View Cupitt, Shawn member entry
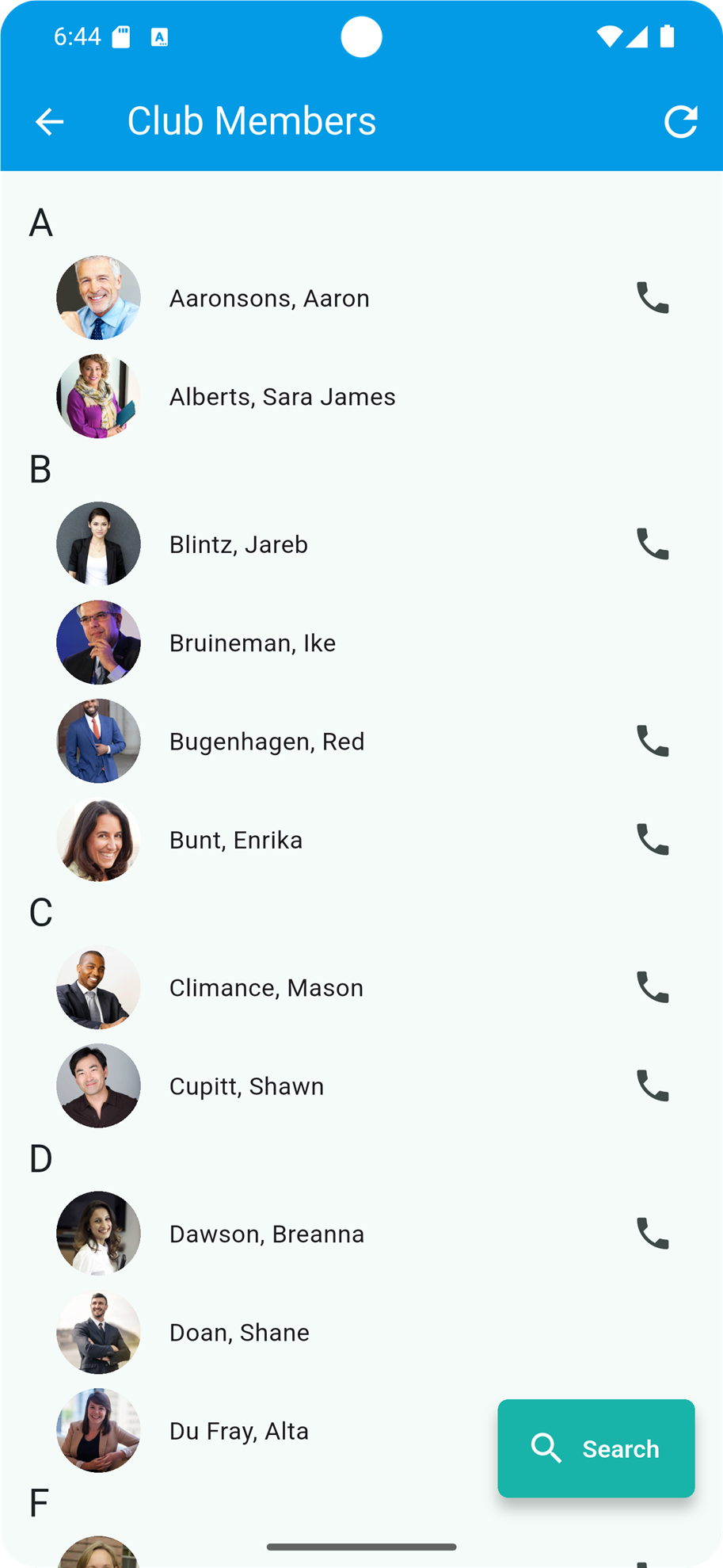Screen dimensions: 723x1568 [x=246, y=1085]
